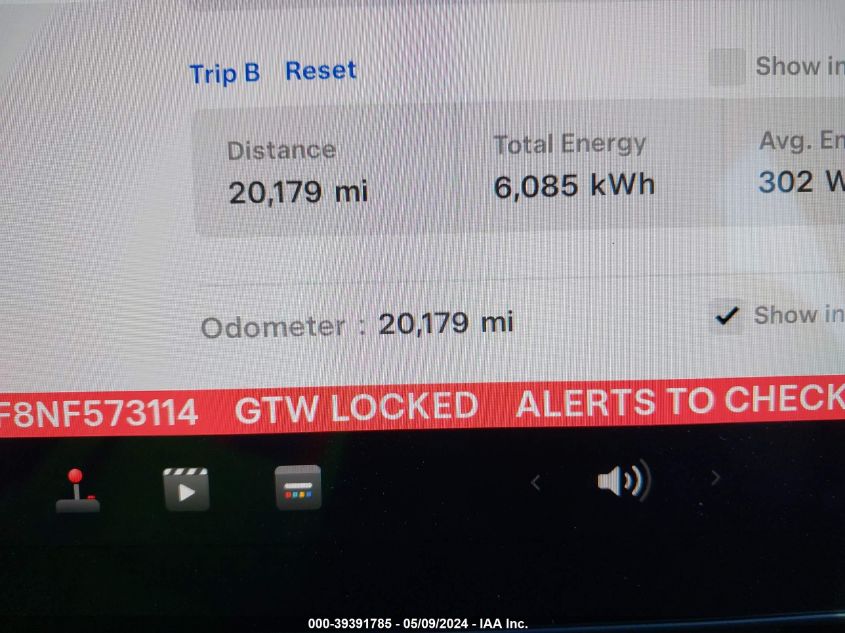Open the Theater video app
The height and width of the screenshot is (633, 845).
tap(186, 489)
